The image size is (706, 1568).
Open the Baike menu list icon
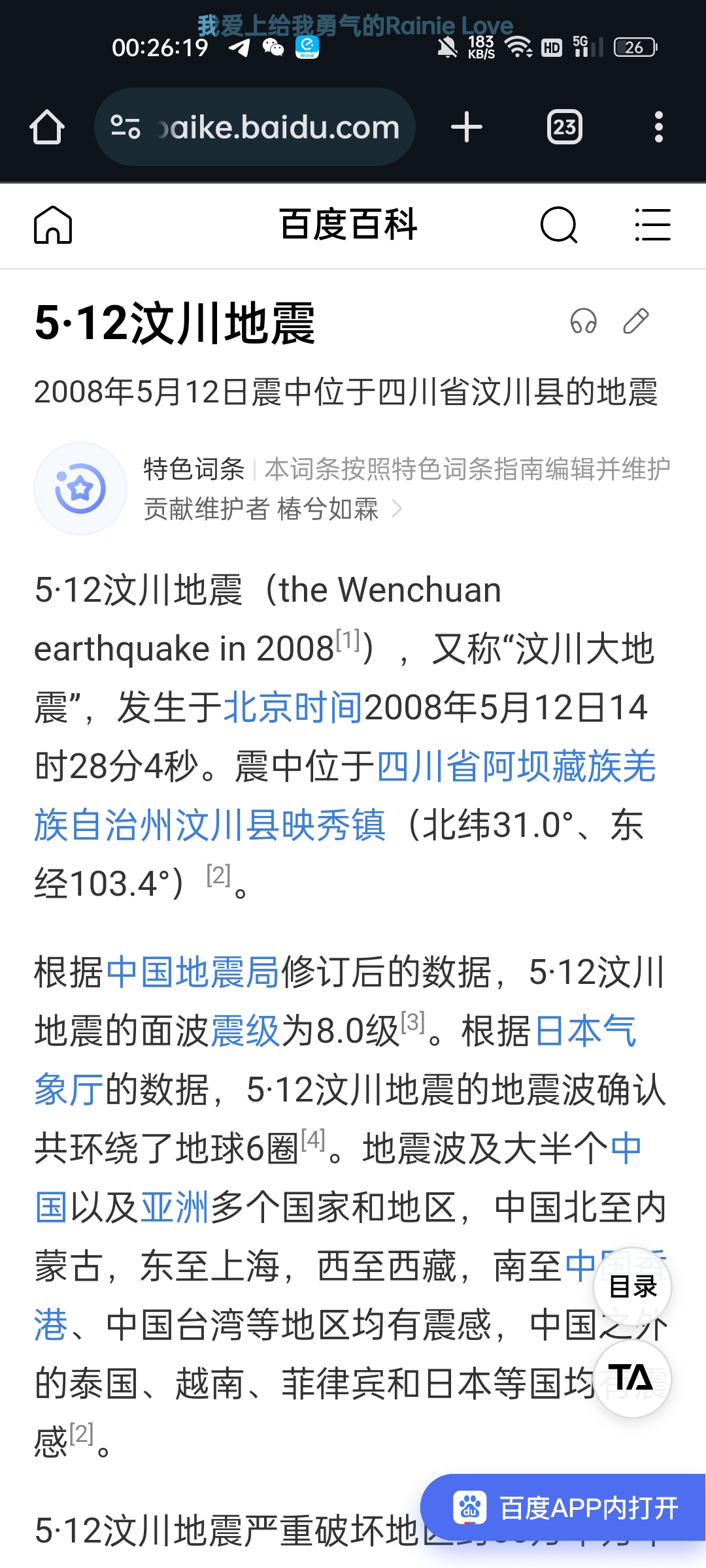[x=652, y=225]
